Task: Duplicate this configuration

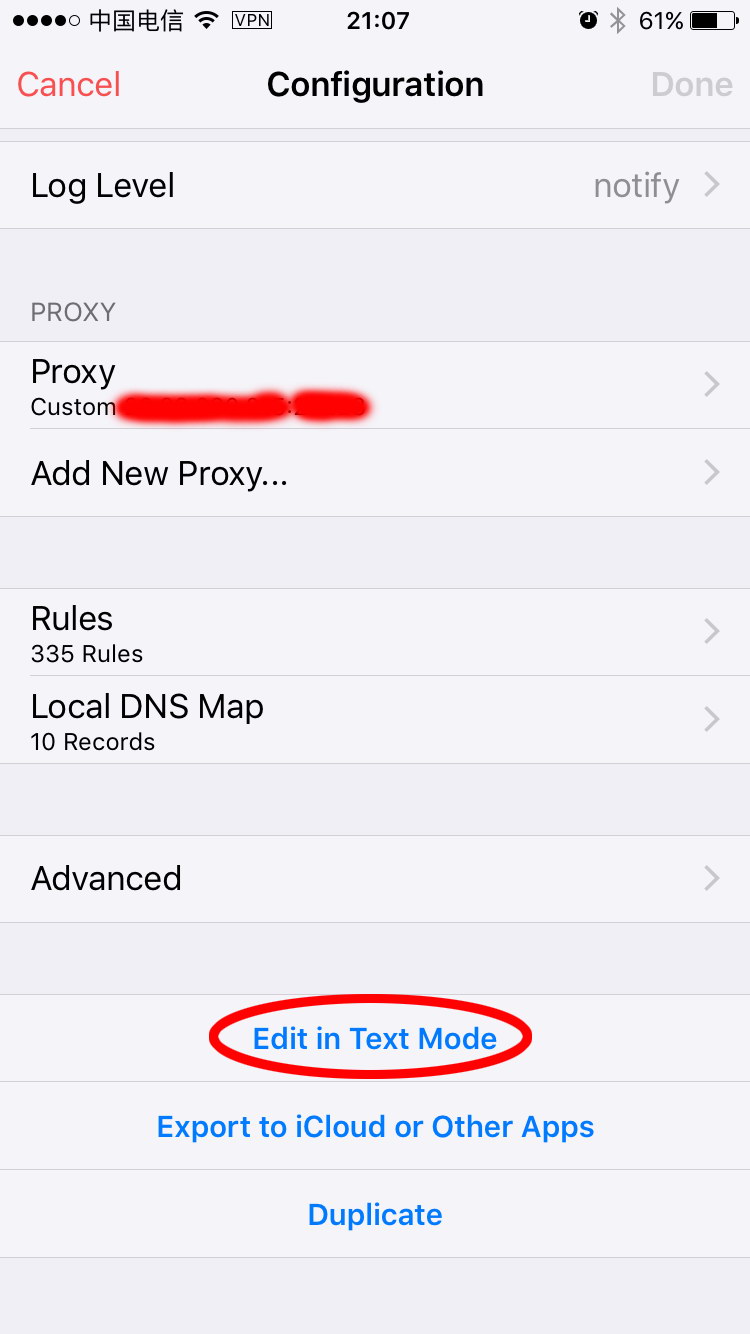Action: pyautogui.click(x=375, y=1214)
